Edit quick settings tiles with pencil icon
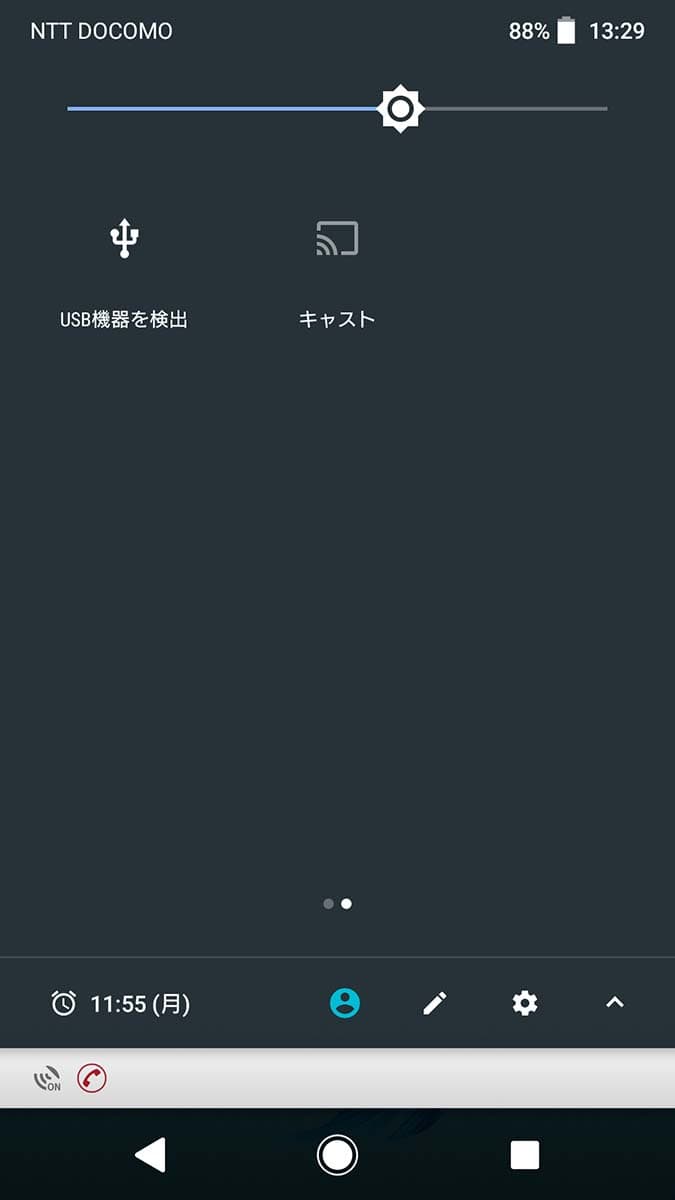This screenshot has height=1200, width=675. (x=435, y=1003)
